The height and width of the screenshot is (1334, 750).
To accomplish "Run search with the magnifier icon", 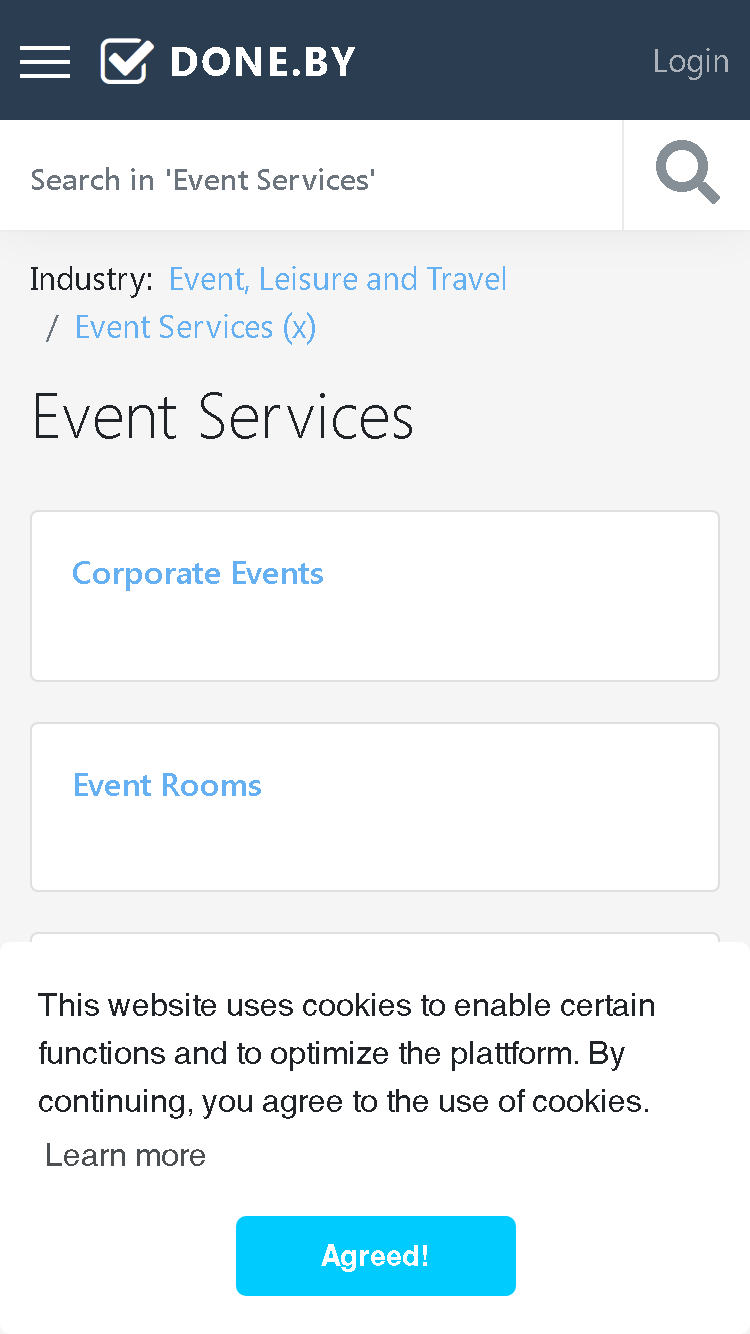I will [687, 175].
